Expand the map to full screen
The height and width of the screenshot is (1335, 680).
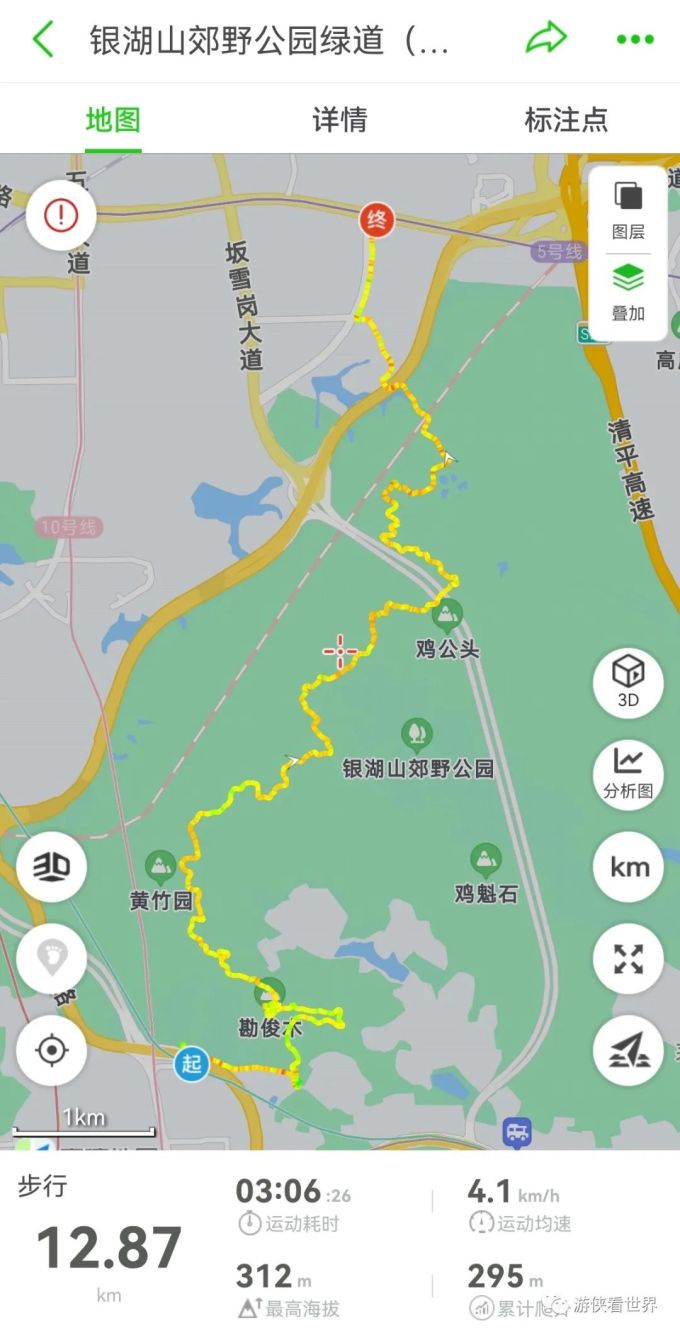coord(628,959)
